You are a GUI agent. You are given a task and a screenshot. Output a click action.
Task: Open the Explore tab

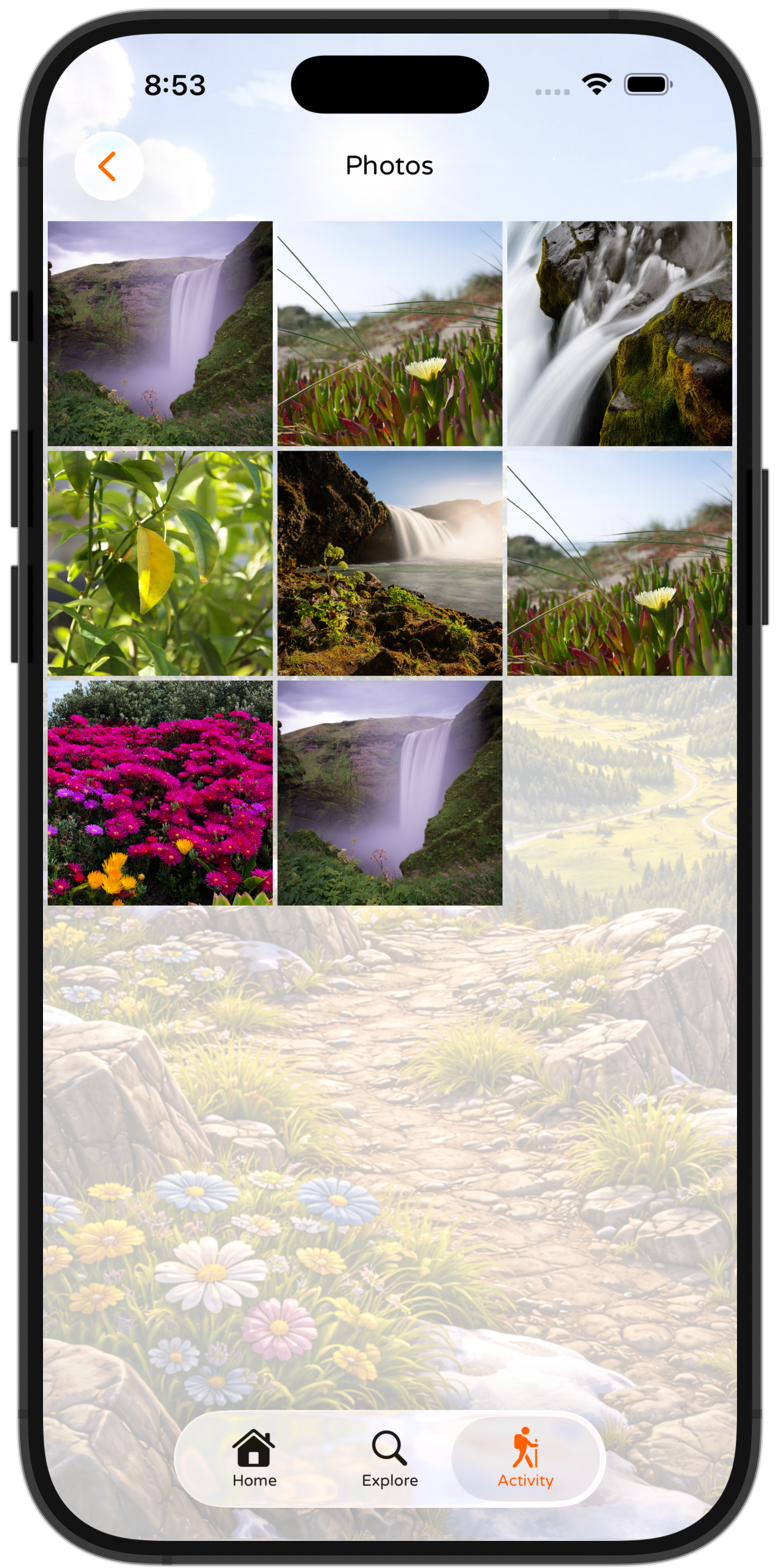click(x=389, y=1458)
